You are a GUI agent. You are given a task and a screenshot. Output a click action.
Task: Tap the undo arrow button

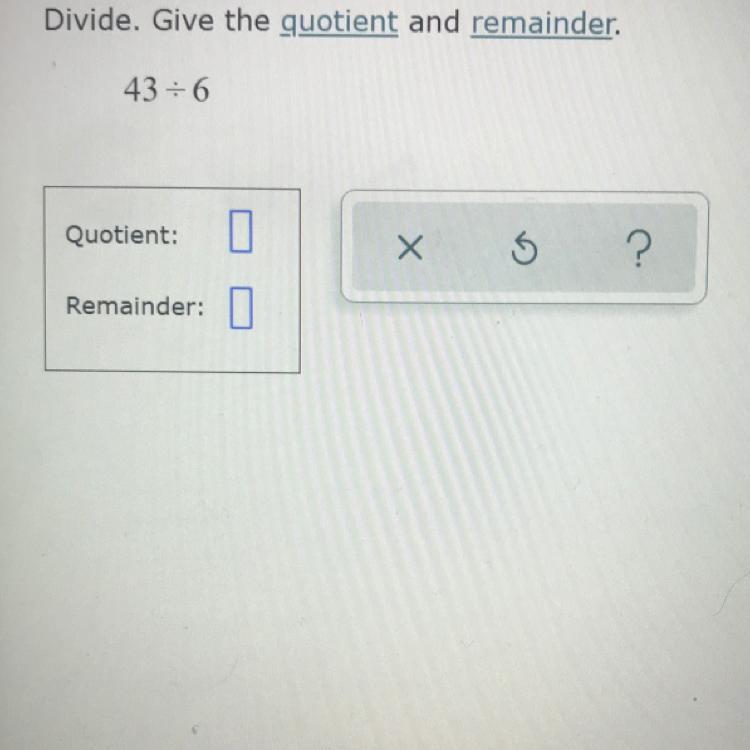[524, 248]
